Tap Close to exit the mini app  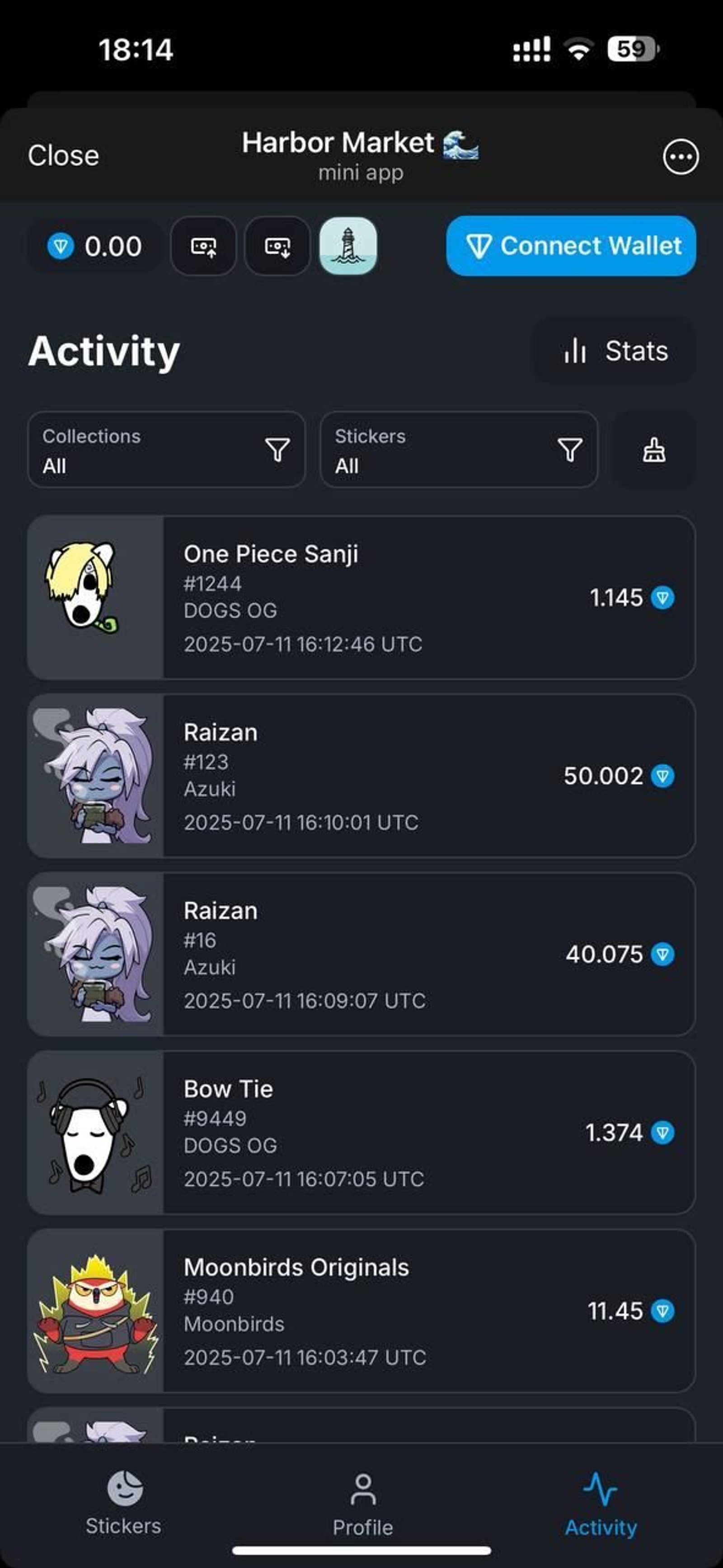[64, 156]
